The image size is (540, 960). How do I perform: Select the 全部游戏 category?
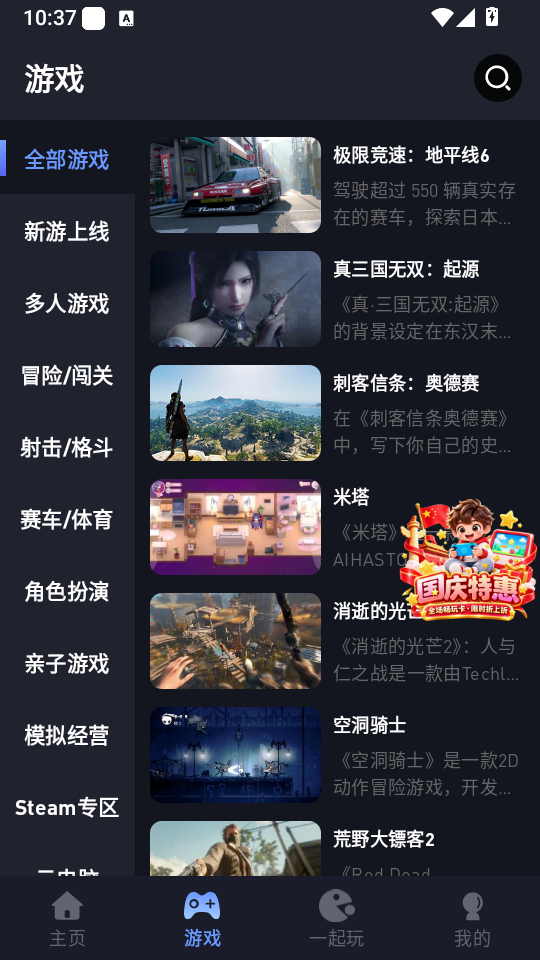pos(67,159)
